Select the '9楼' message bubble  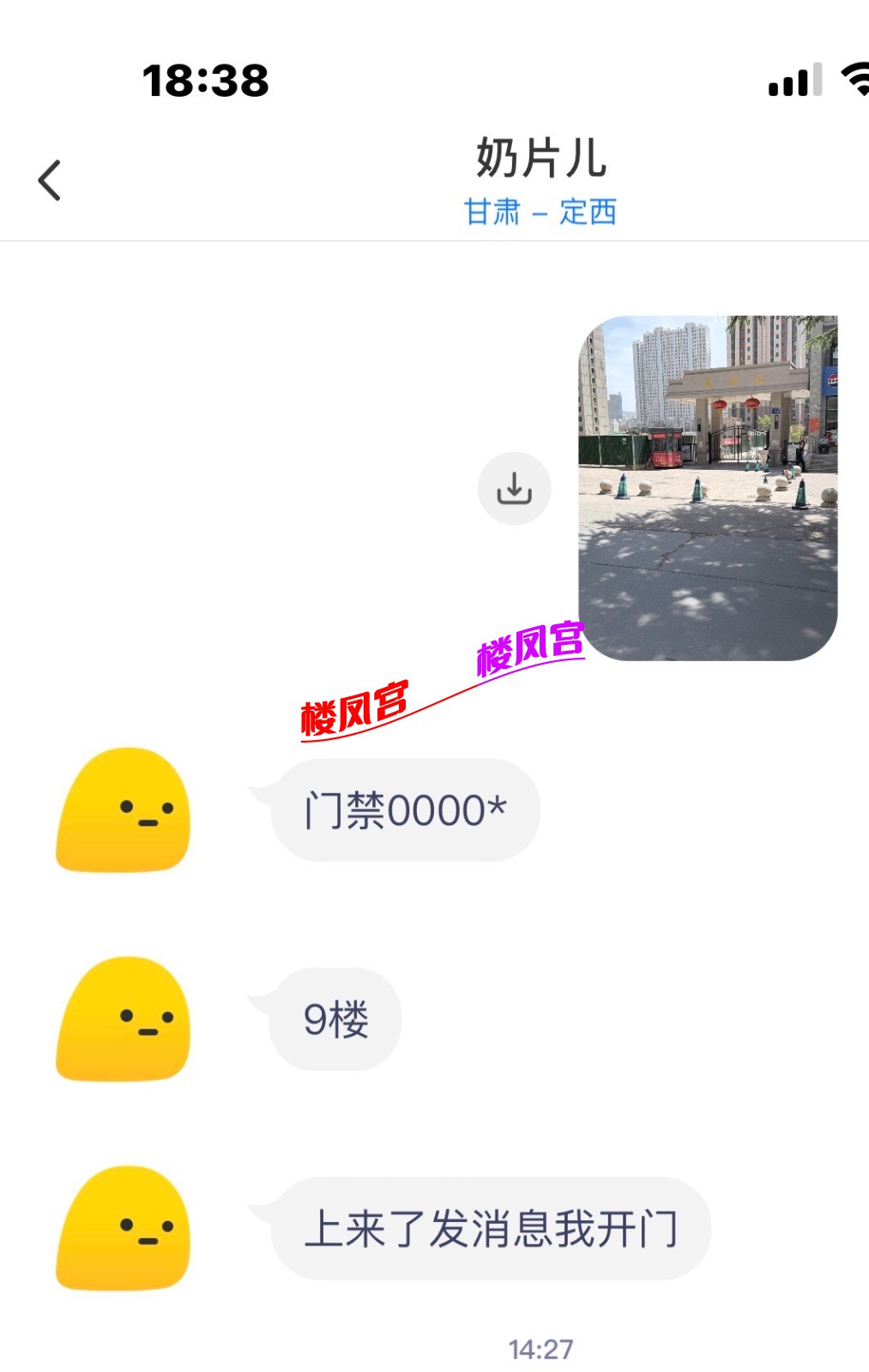tap(336, 1018)
